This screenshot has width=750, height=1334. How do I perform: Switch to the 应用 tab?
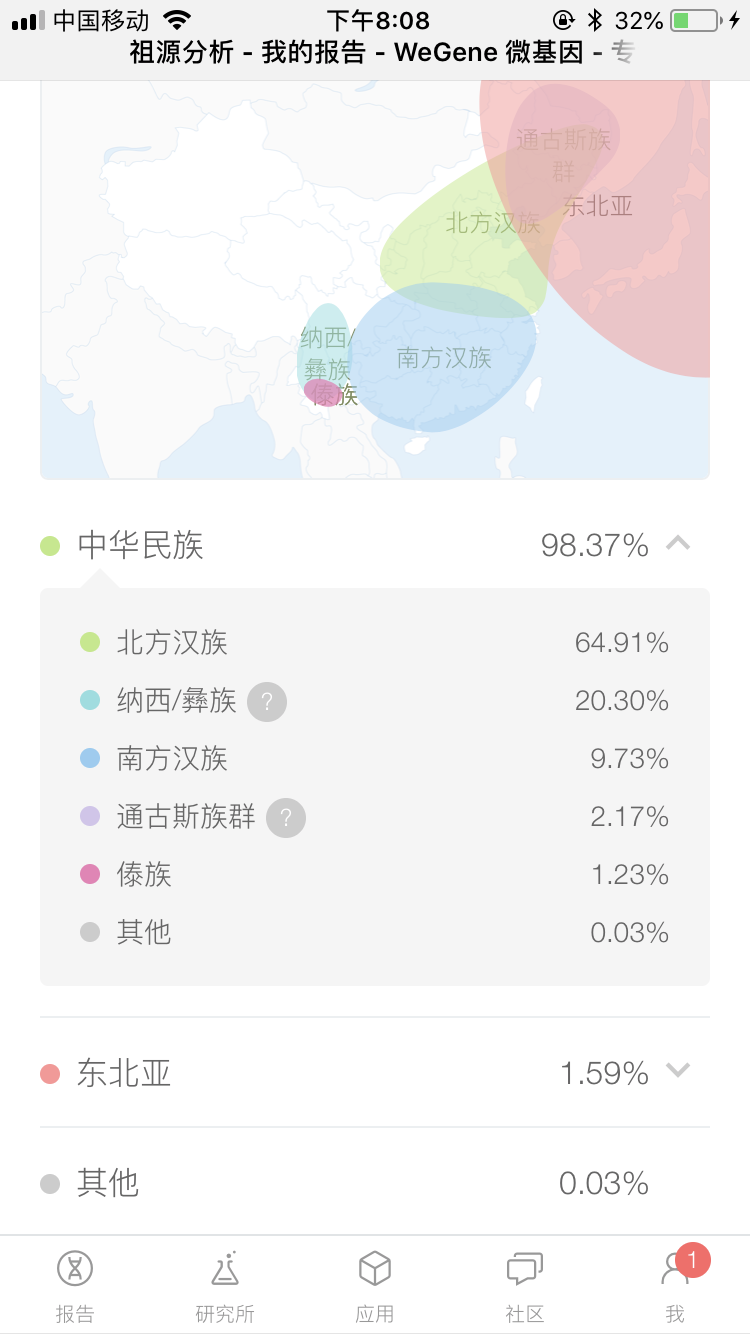[x=375, y=1286]
